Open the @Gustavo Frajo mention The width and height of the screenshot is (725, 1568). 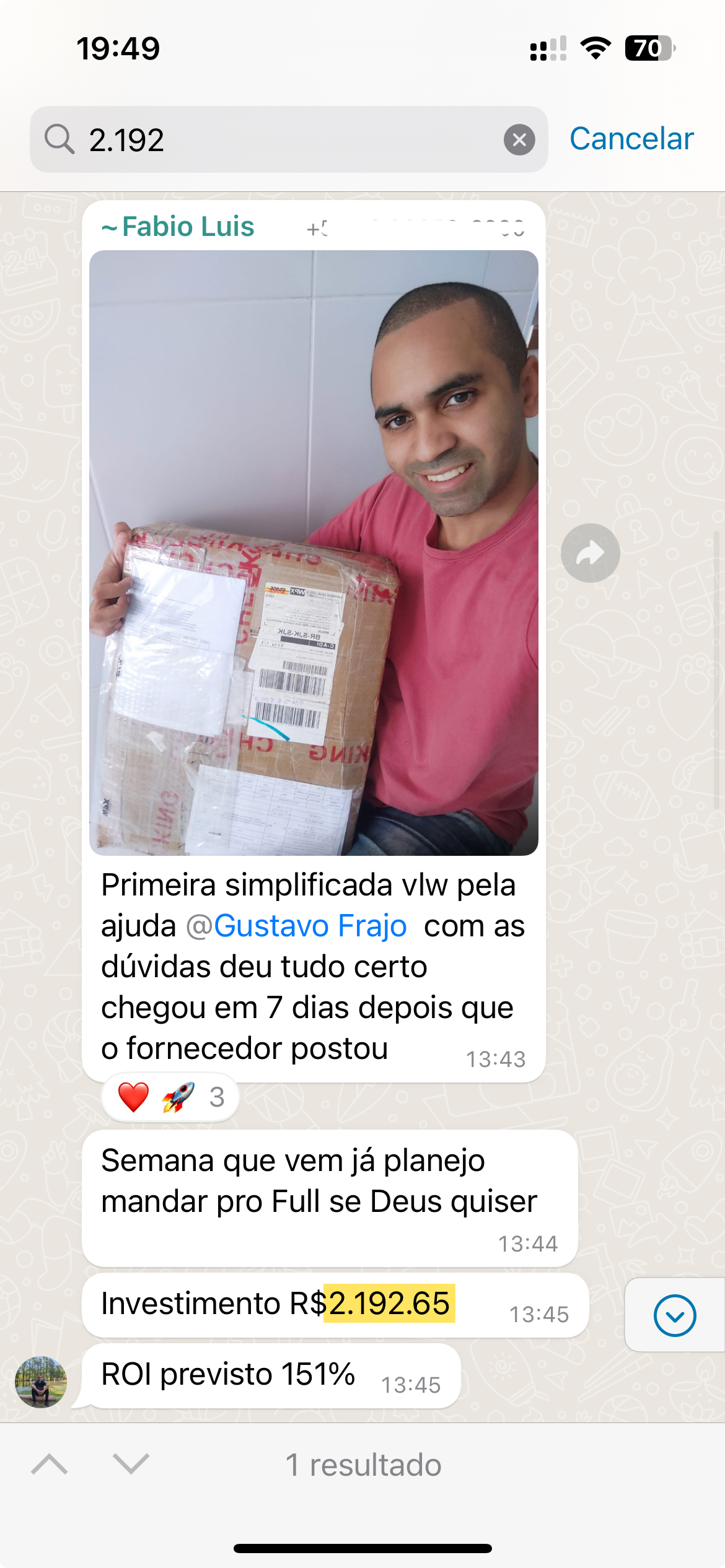click(310, 926)
